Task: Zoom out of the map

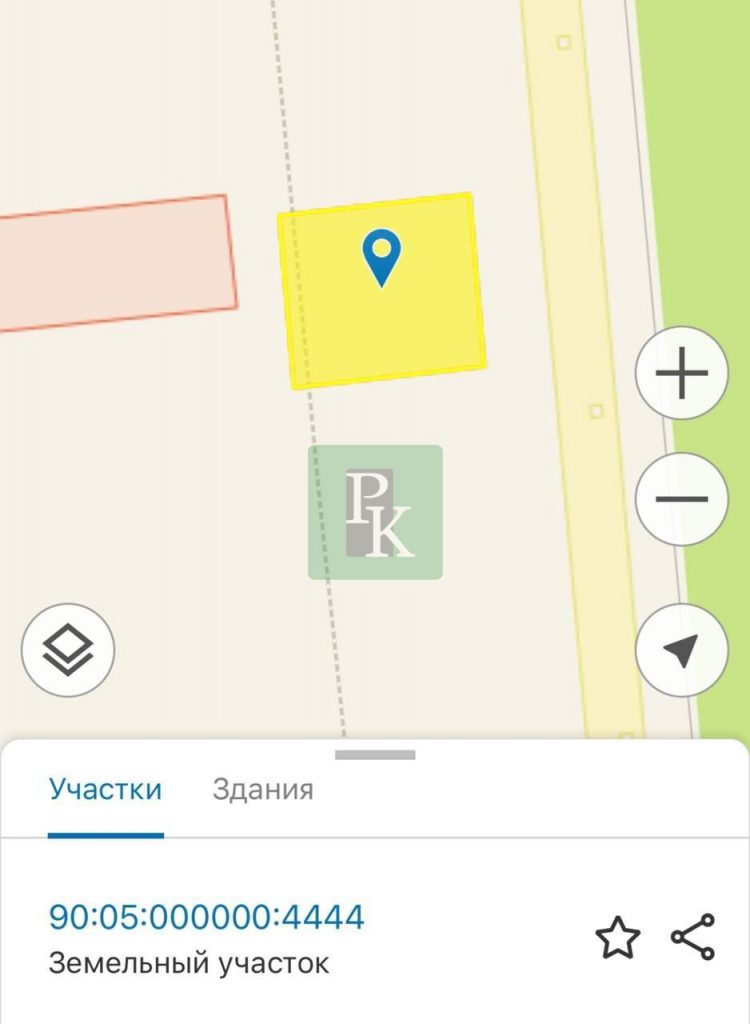Action: [x=681, y=499]
